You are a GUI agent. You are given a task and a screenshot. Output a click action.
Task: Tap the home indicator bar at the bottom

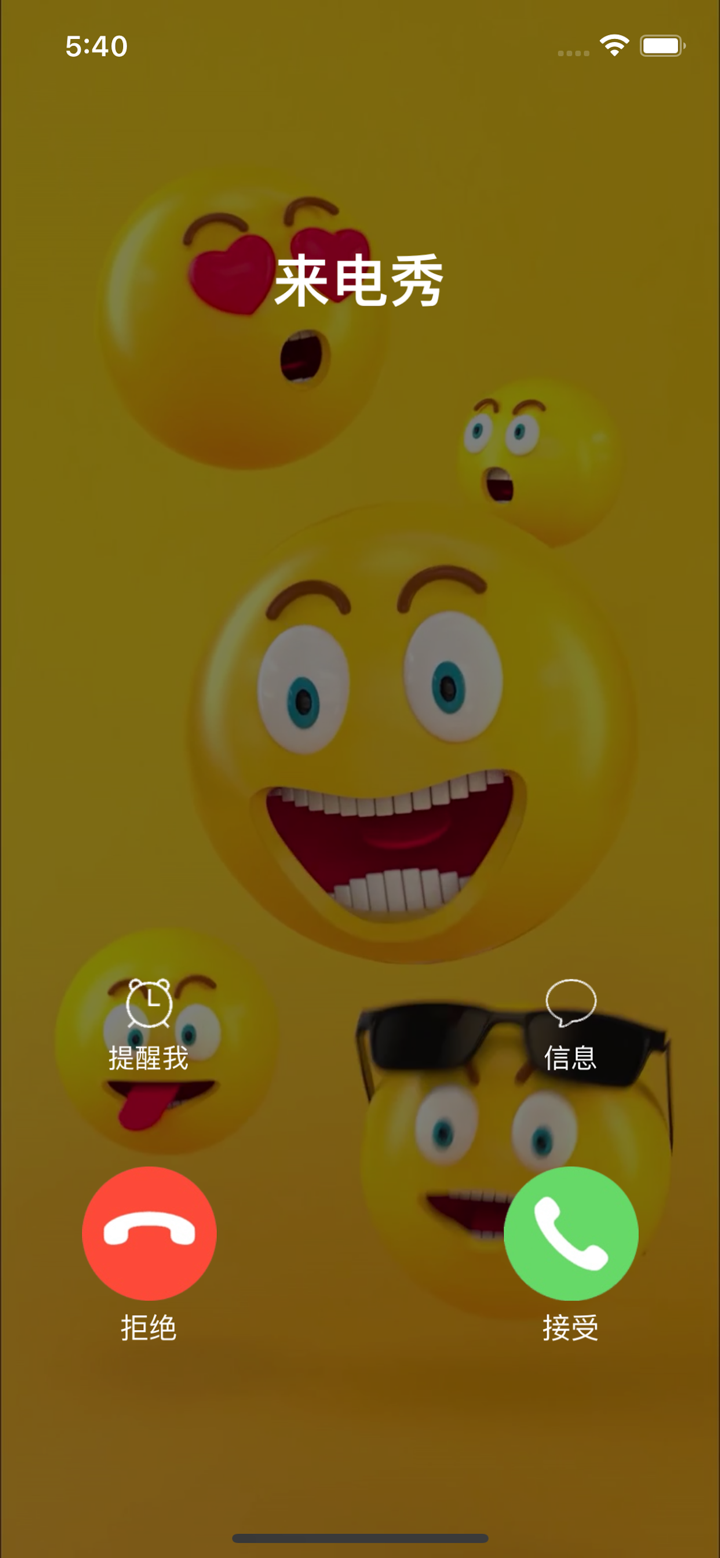pyautogui.click(x=360, y=1538)
